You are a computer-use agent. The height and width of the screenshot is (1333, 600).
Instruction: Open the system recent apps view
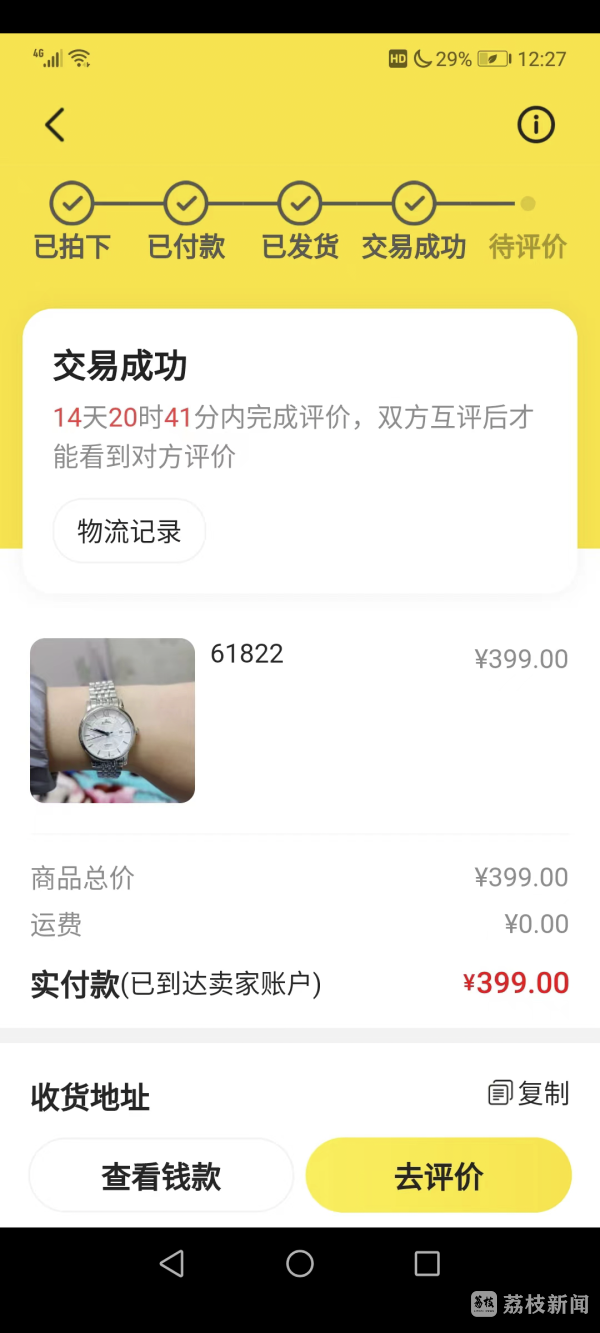(x=427, y=1264)
